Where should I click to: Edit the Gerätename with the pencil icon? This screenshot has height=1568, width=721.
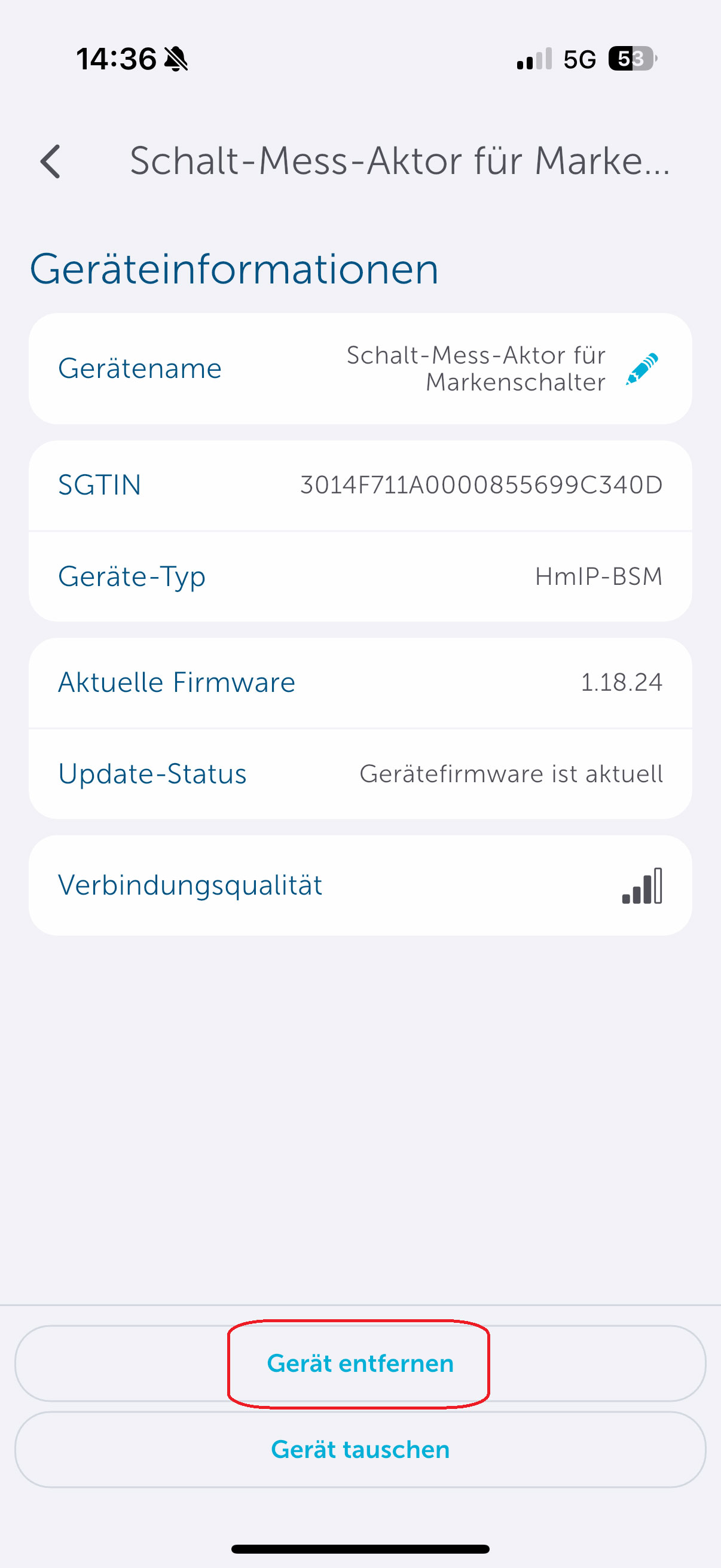coord(642,368)
